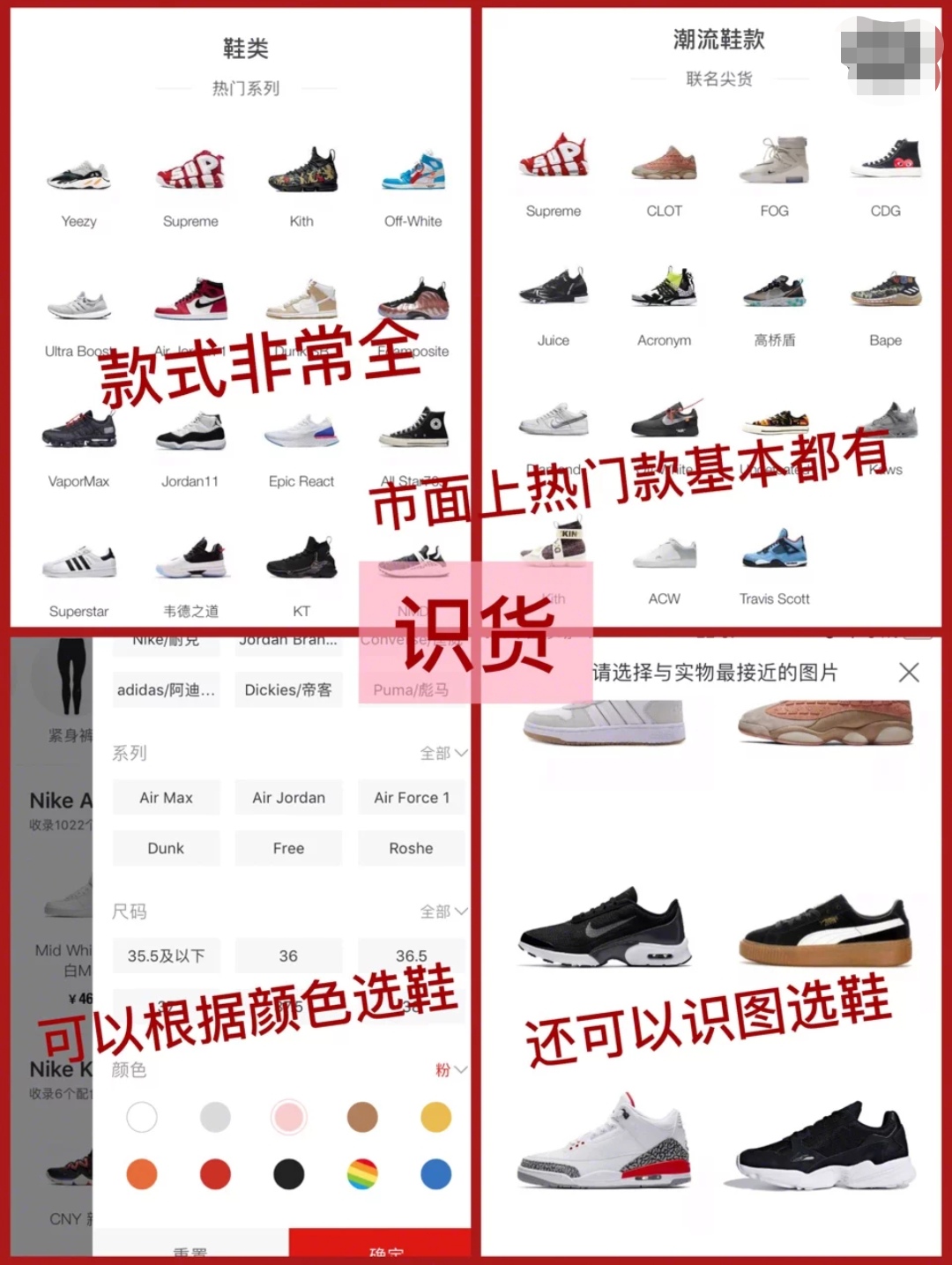The image size is (952, 1265).
Task: Enable the Dunk series filter
Action: (166, 848)
